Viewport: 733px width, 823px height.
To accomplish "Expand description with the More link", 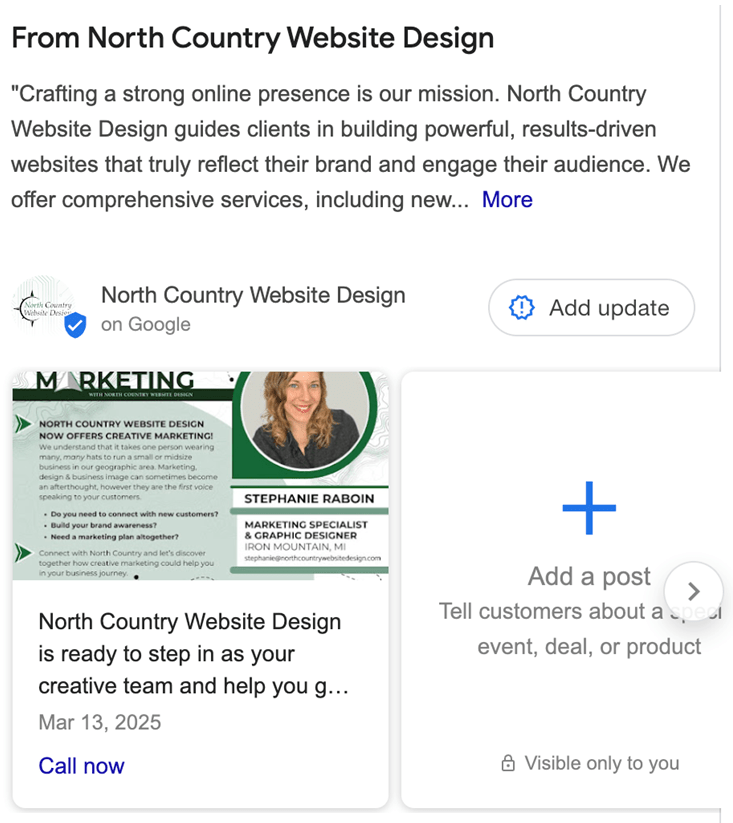I will [x=507, y=199].
